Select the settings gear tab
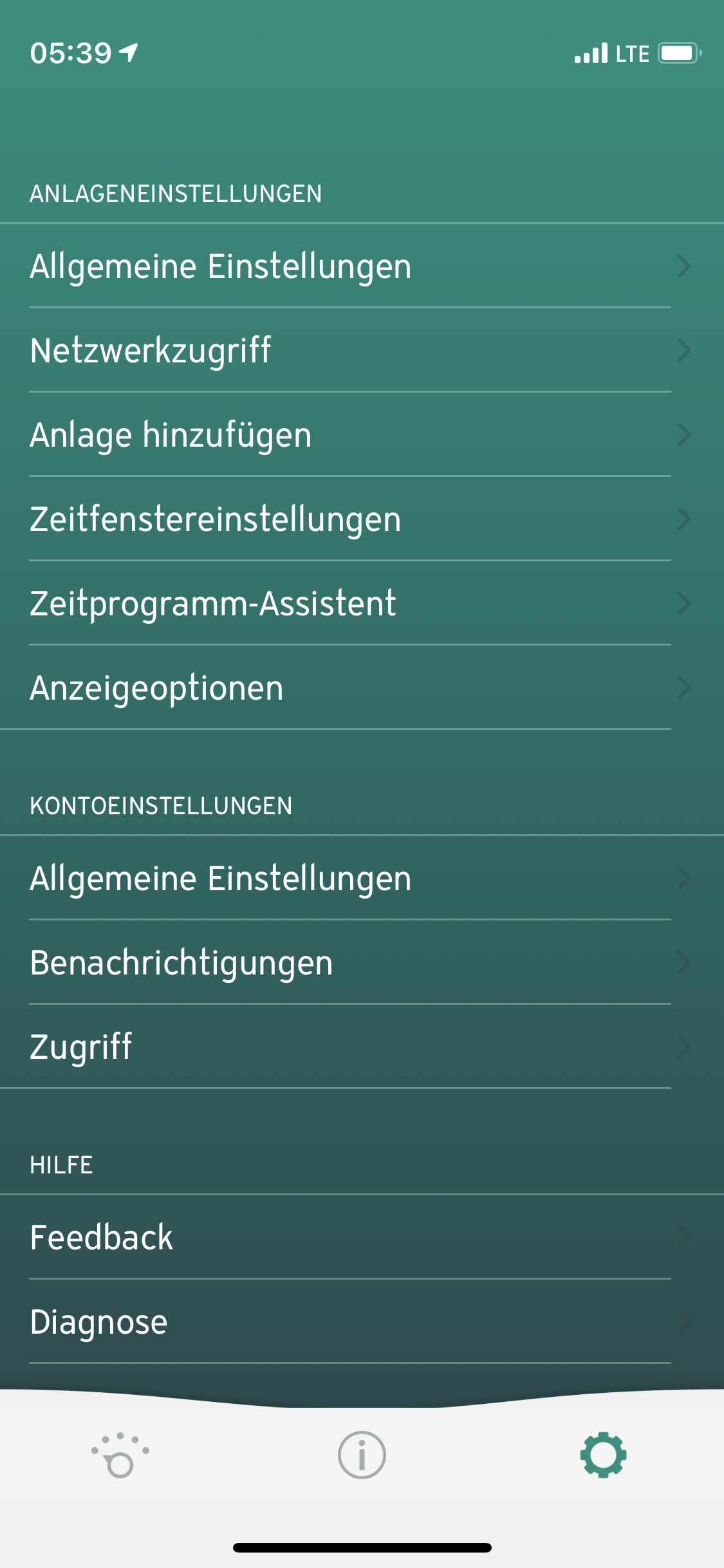This screenshot has height=1568, width=724. (603, 1455)
